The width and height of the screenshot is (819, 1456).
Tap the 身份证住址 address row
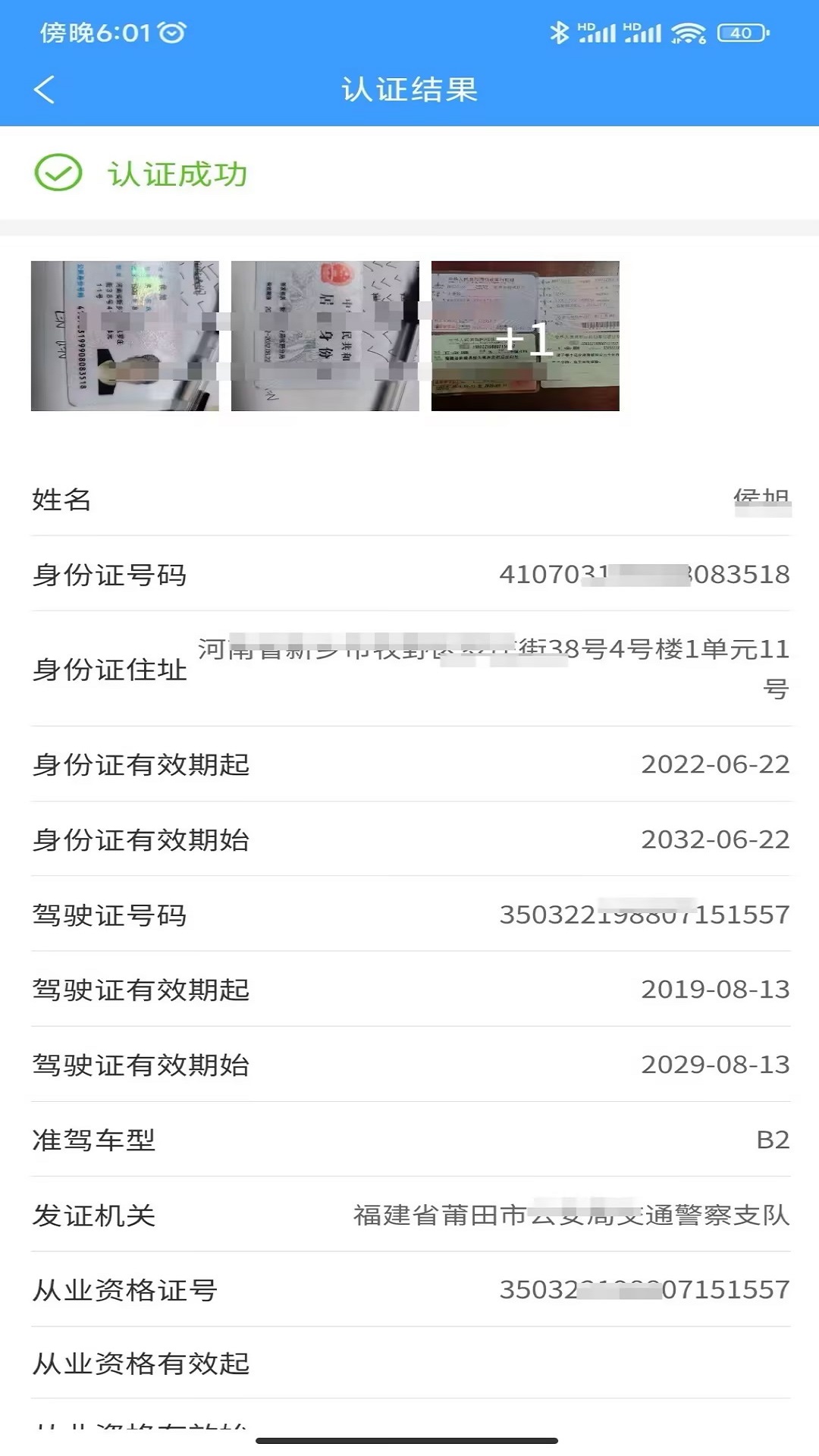tap(409, 670)
